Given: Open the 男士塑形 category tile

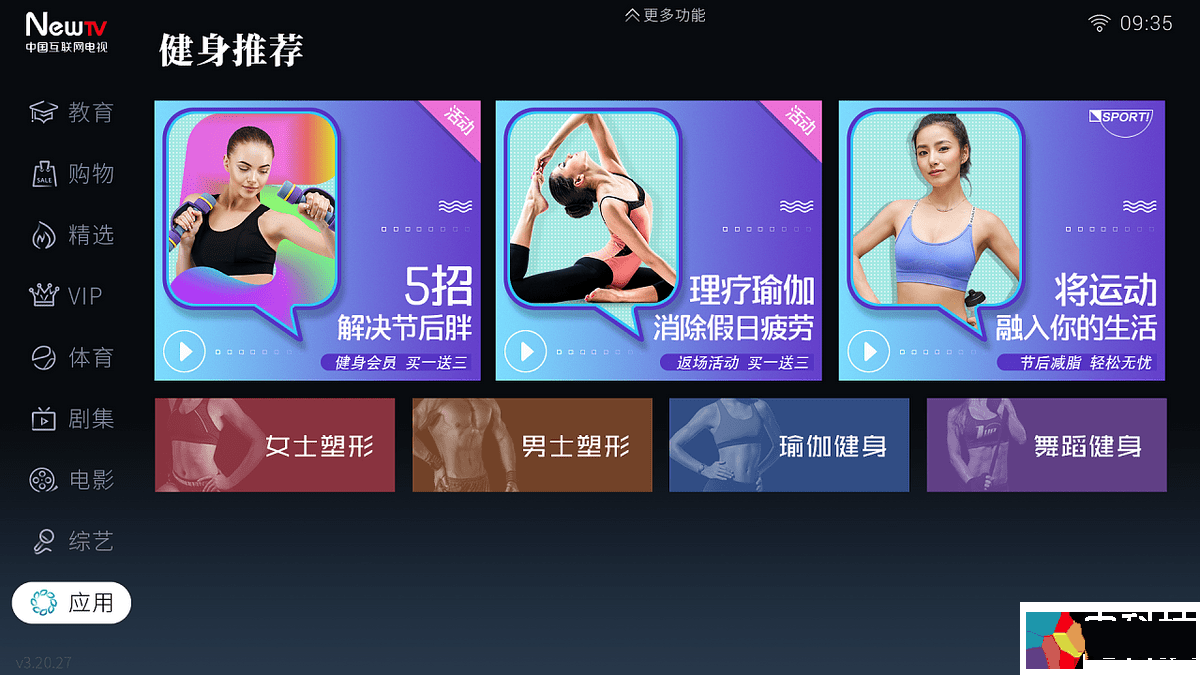Looking at the screenshot, I should 532,445.
